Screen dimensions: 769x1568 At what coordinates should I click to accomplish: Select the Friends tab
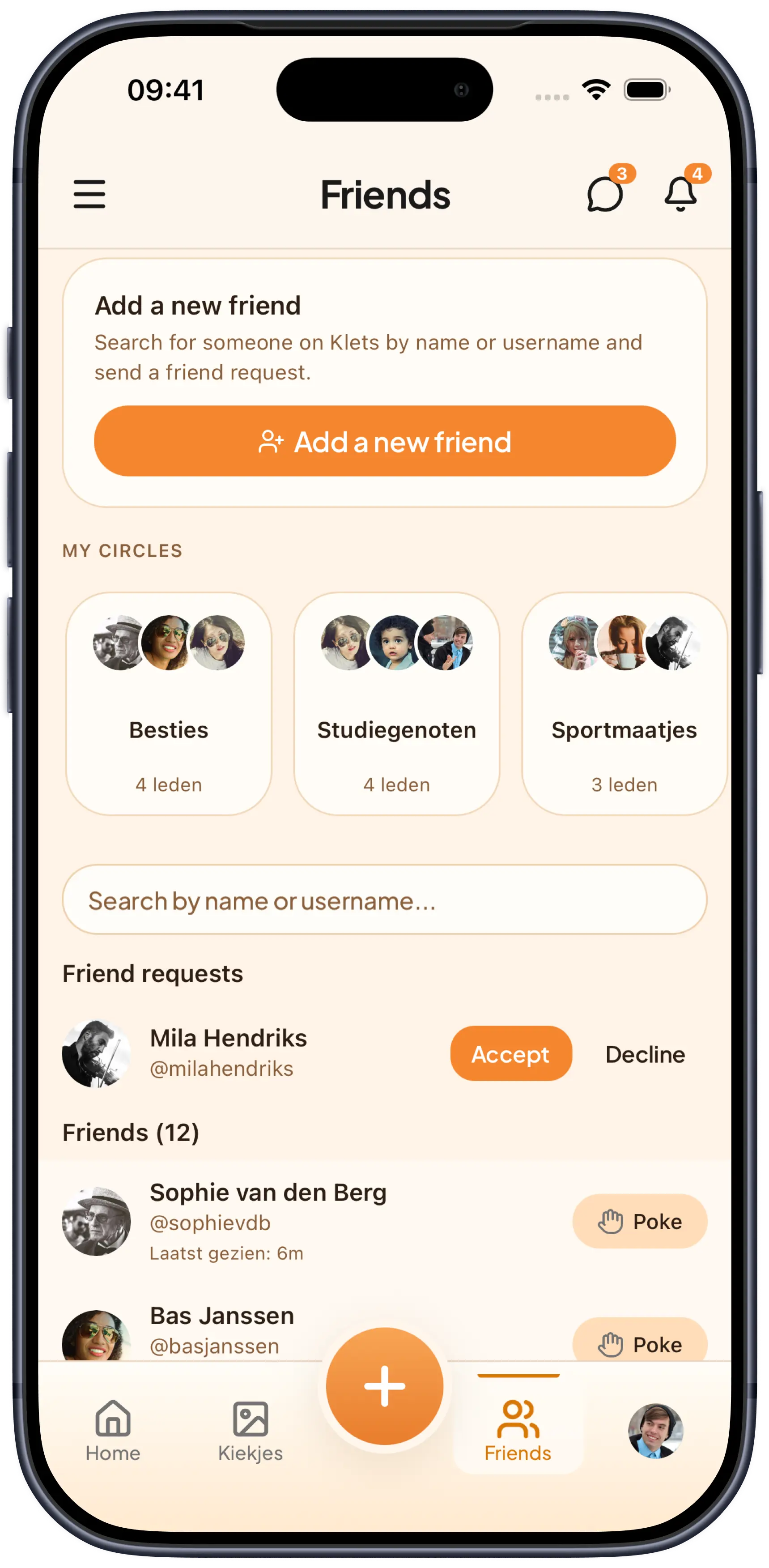[518, 1431]
